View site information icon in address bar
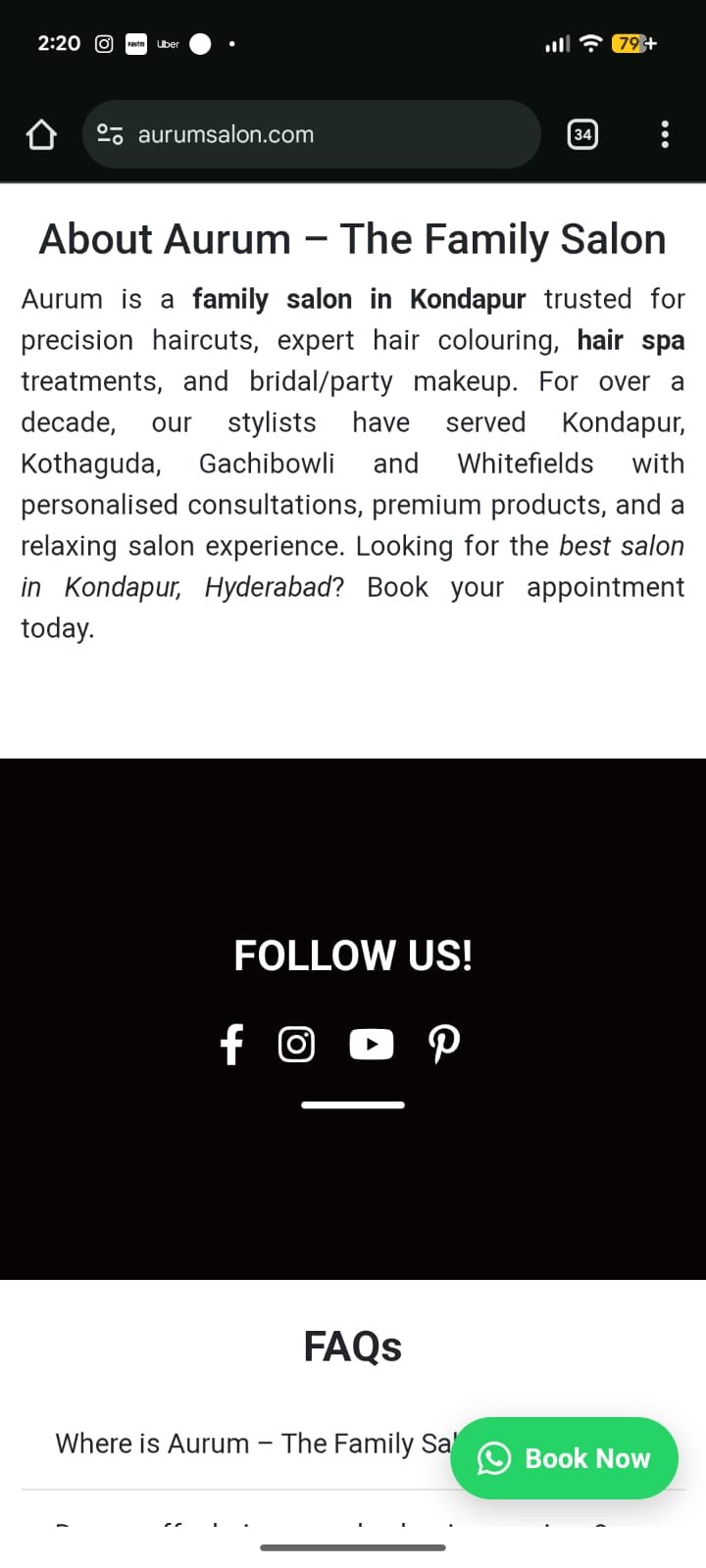The height and width of the screenshot is (1568, 706). click(x=110, y=134)
